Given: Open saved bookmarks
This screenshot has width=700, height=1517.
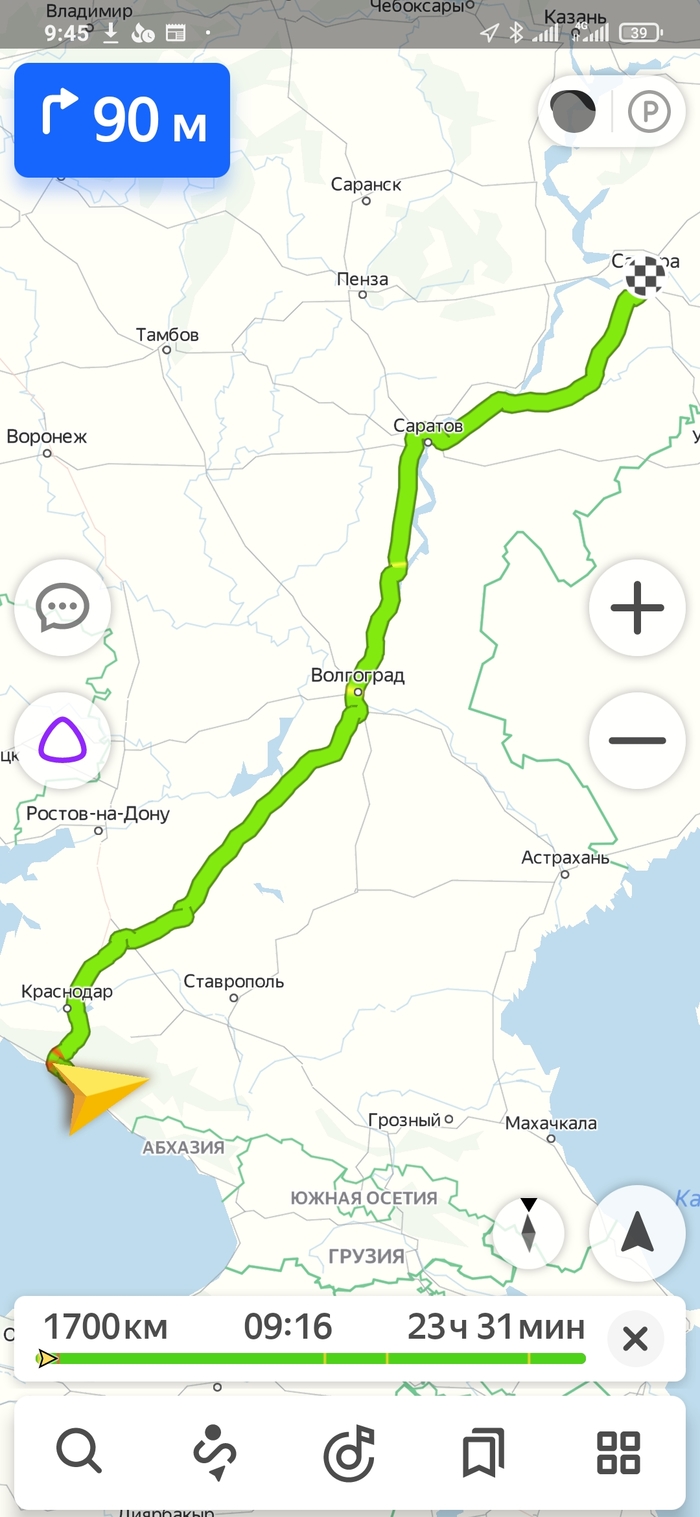Looking at the screenshot, I should point(483,1452).
